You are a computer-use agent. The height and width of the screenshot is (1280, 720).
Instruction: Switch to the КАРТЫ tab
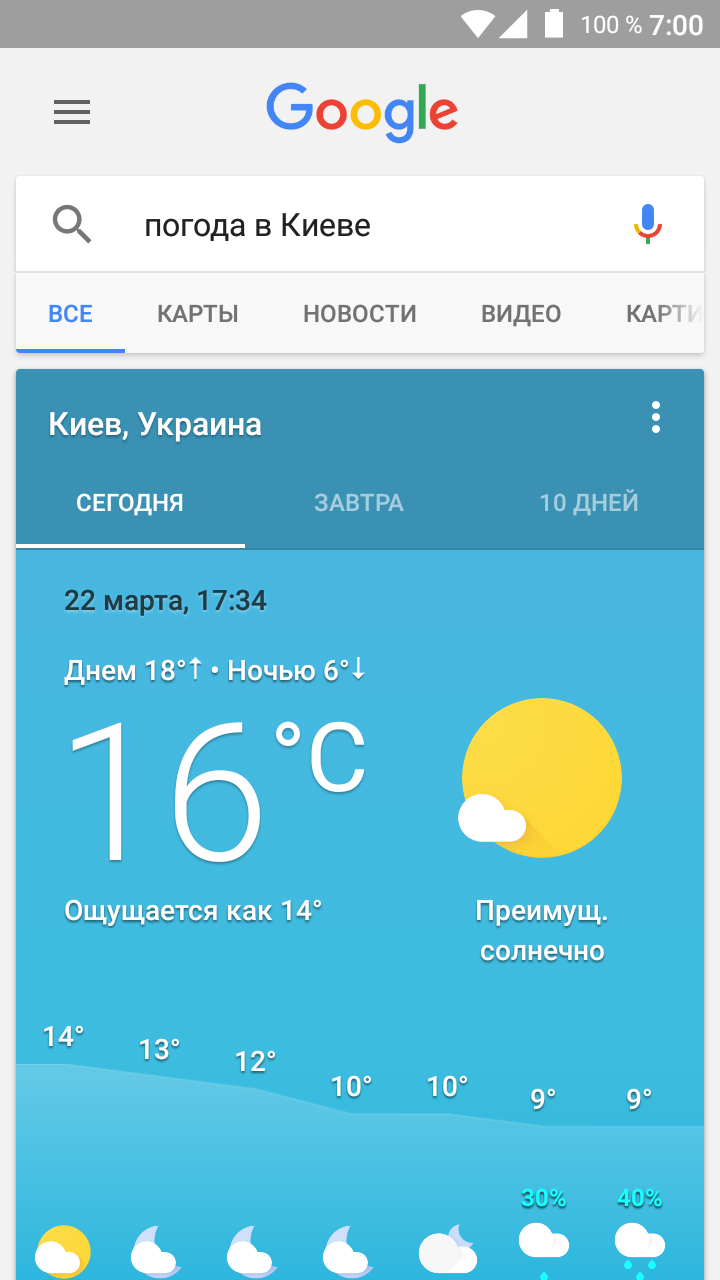point(198,313)
